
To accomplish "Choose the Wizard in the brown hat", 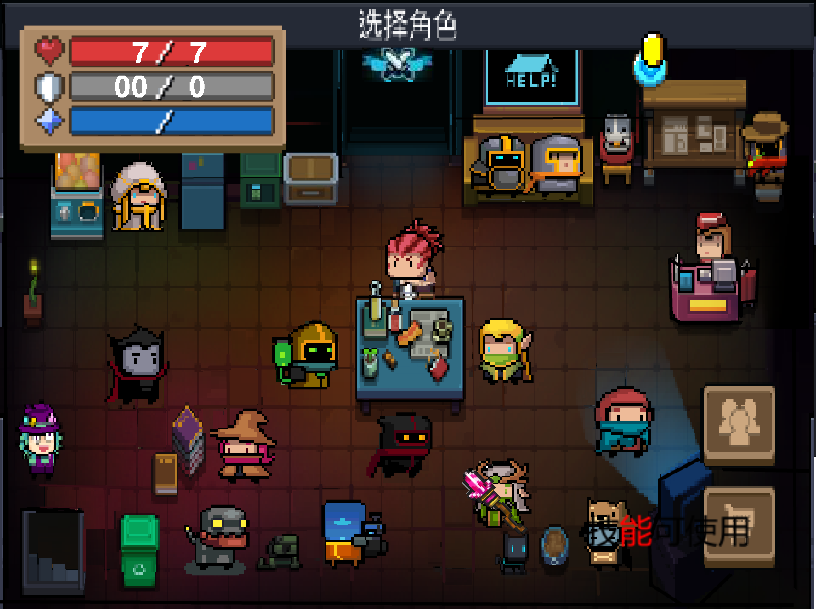I will click(242, 444).
